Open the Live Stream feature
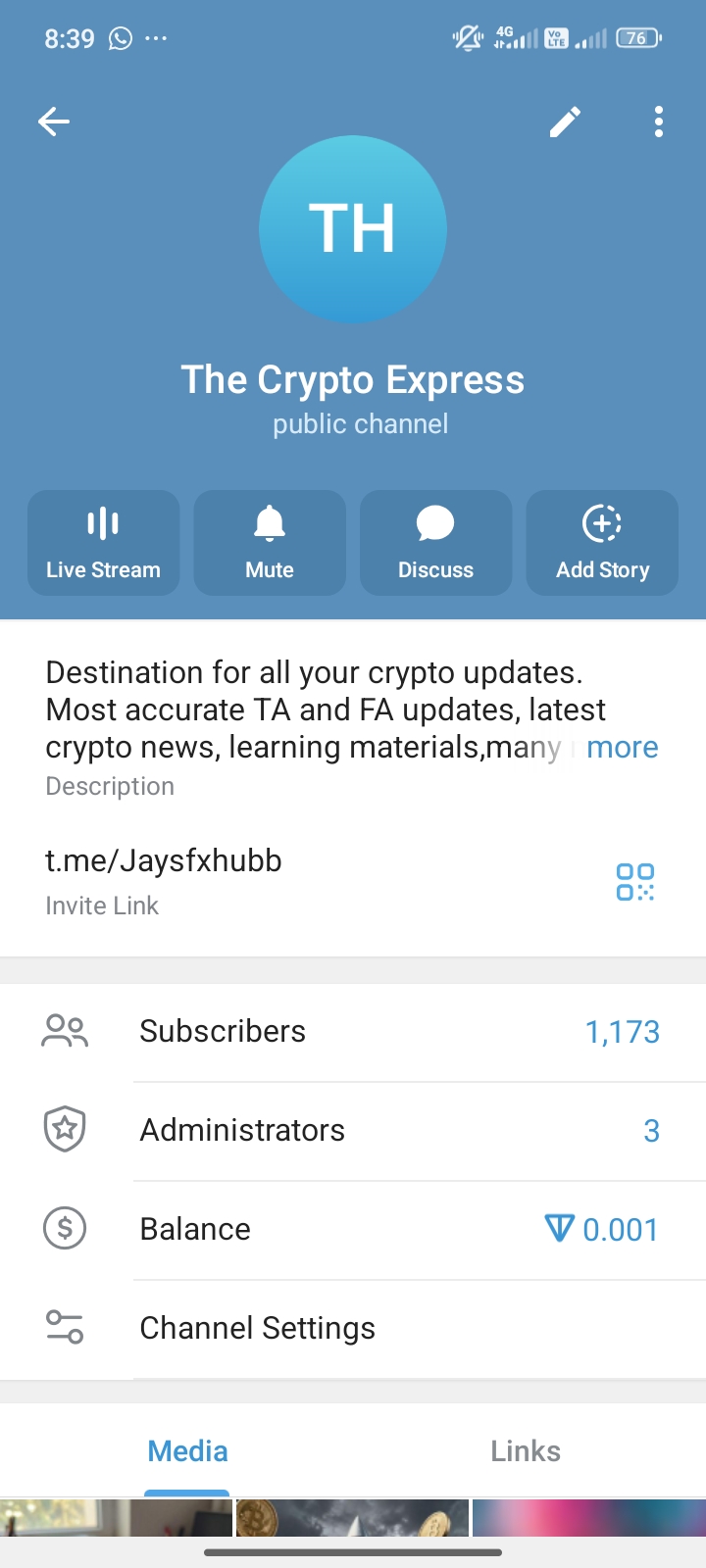This screenshot has width=706, height=1568. pos(103,543)
